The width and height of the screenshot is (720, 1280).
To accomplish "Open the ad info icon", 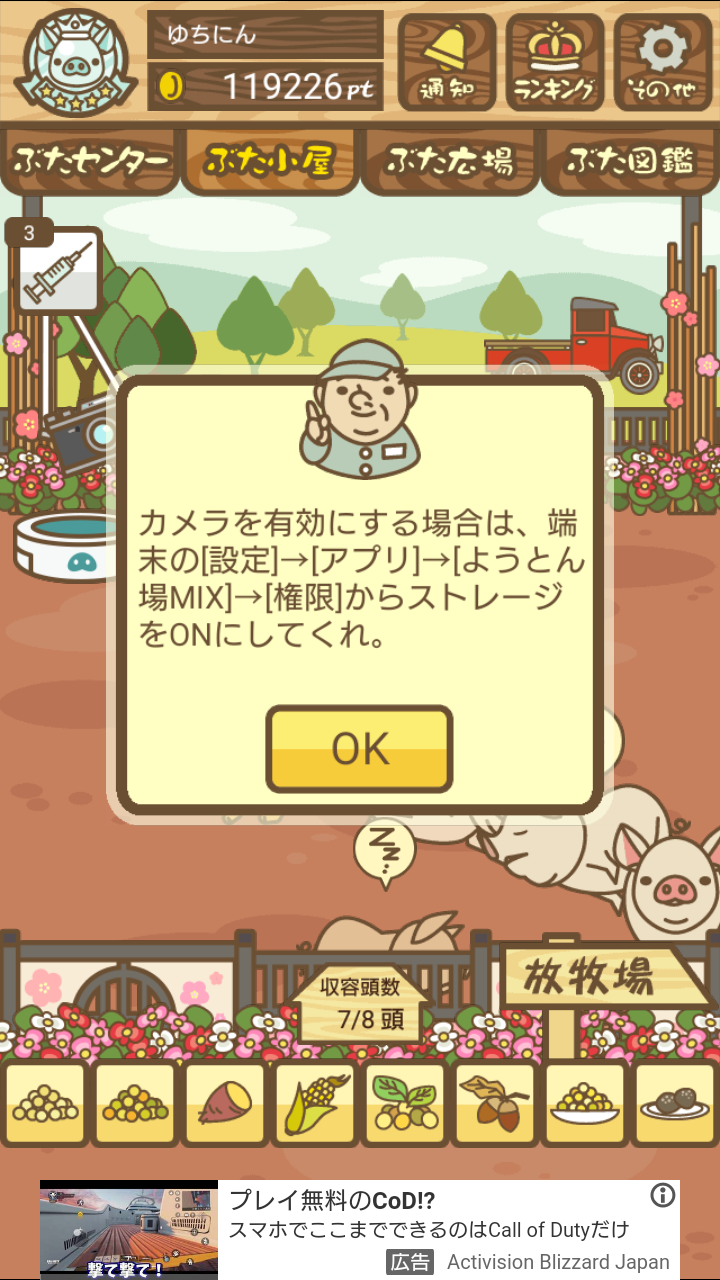I will coord(662,1195).
